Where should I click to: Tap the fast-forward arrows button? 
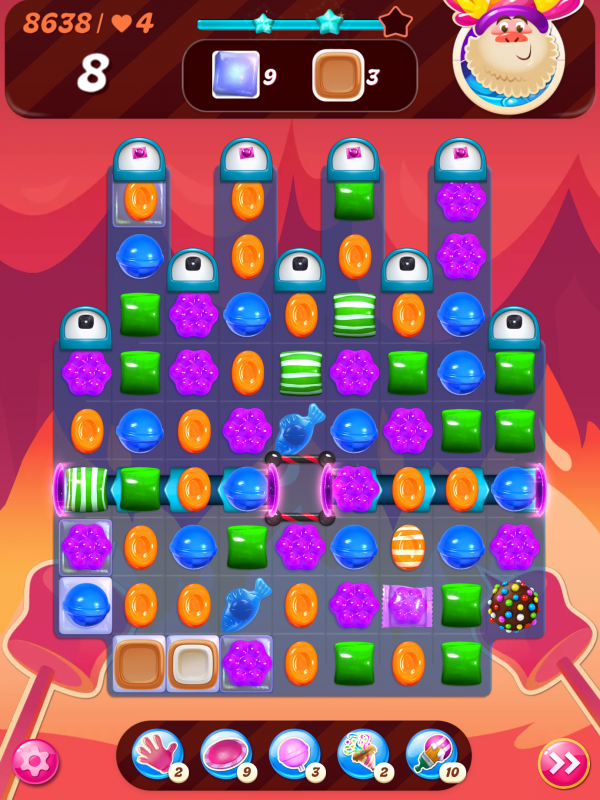point(563,763)
